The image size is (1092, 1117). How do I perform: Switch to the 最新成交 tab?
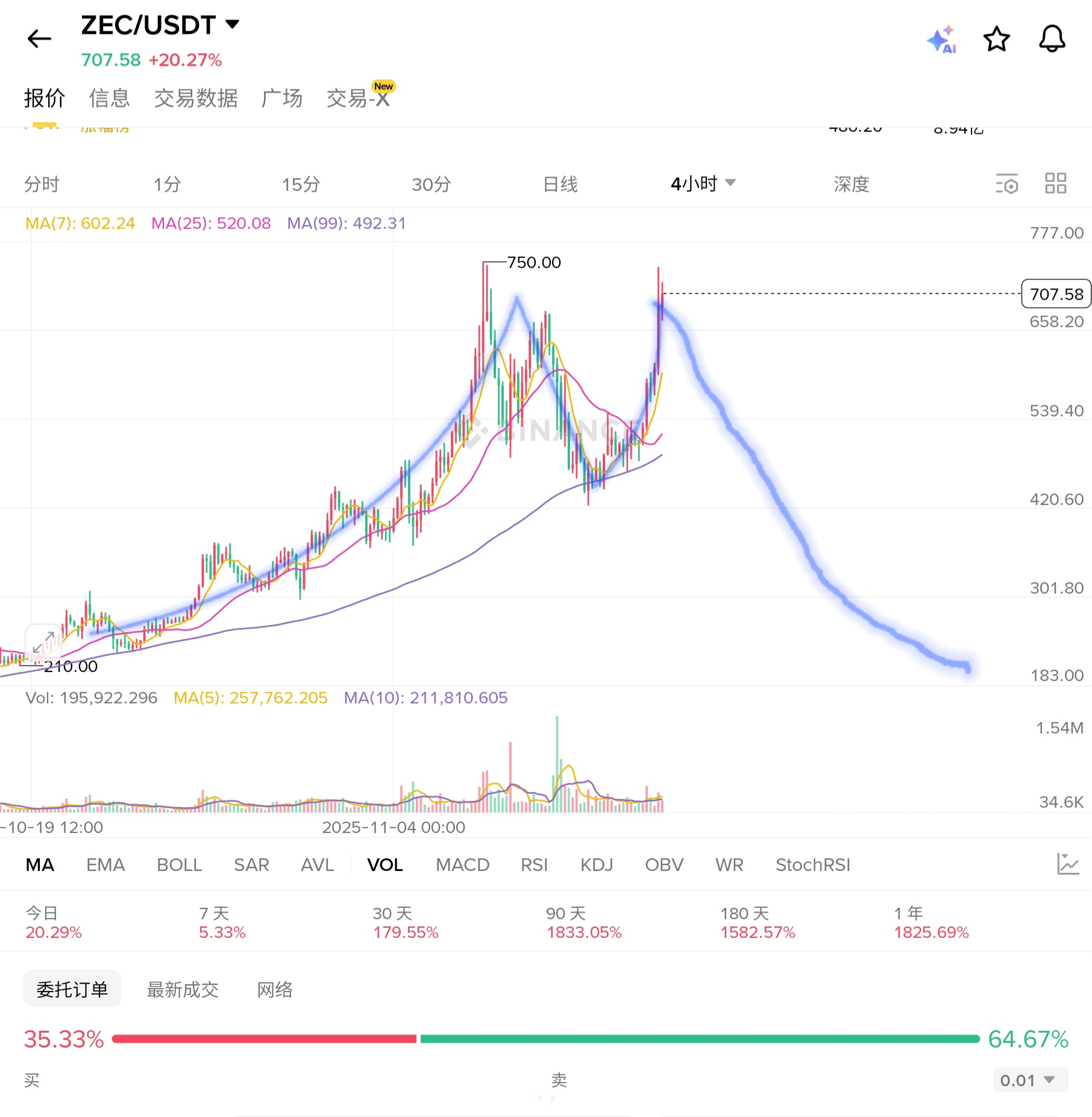point(183,989)
